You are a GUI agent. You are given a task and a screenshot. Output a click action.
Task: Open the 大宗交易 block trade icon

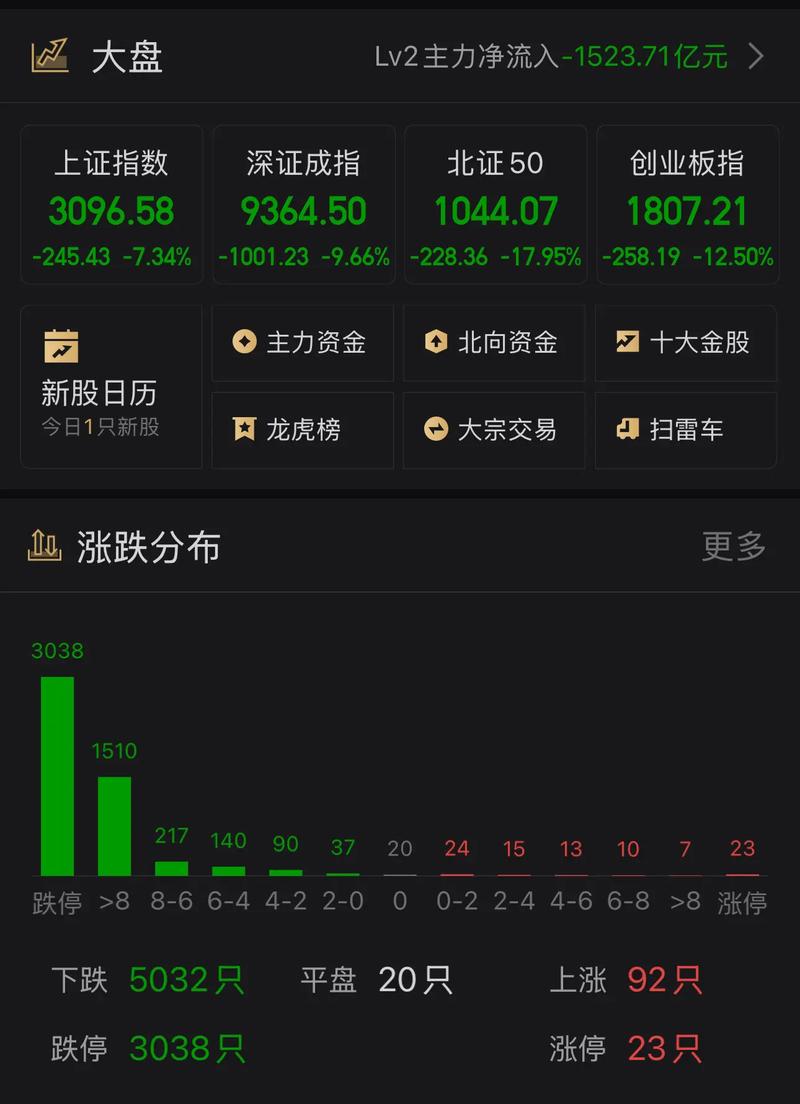pyautogui.click(x=494, y=430)
